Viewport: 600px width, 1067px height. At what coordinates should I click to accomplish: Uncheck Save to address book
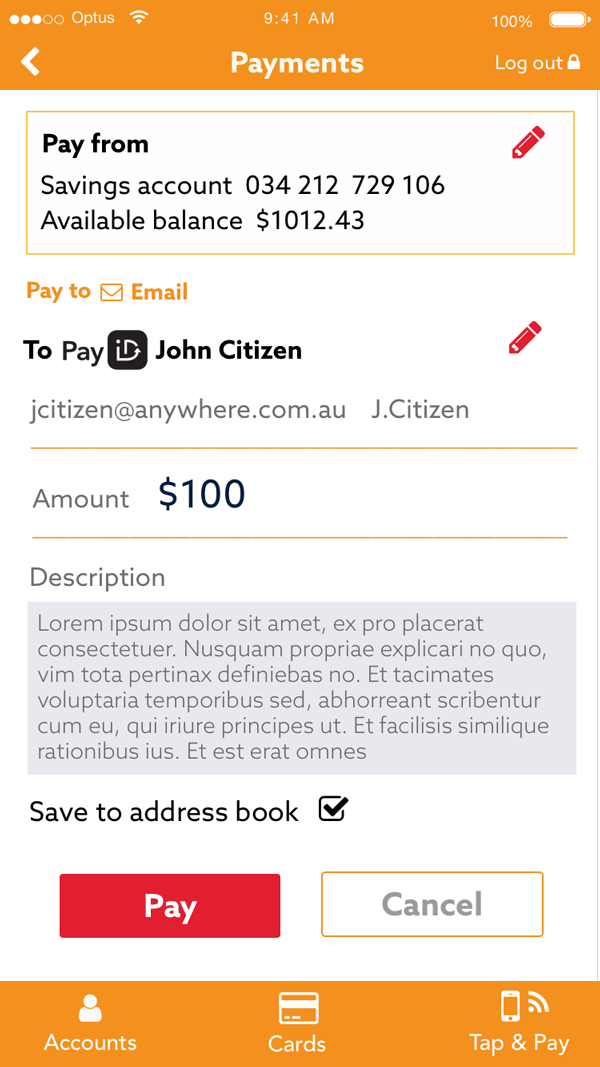[333, 809]
